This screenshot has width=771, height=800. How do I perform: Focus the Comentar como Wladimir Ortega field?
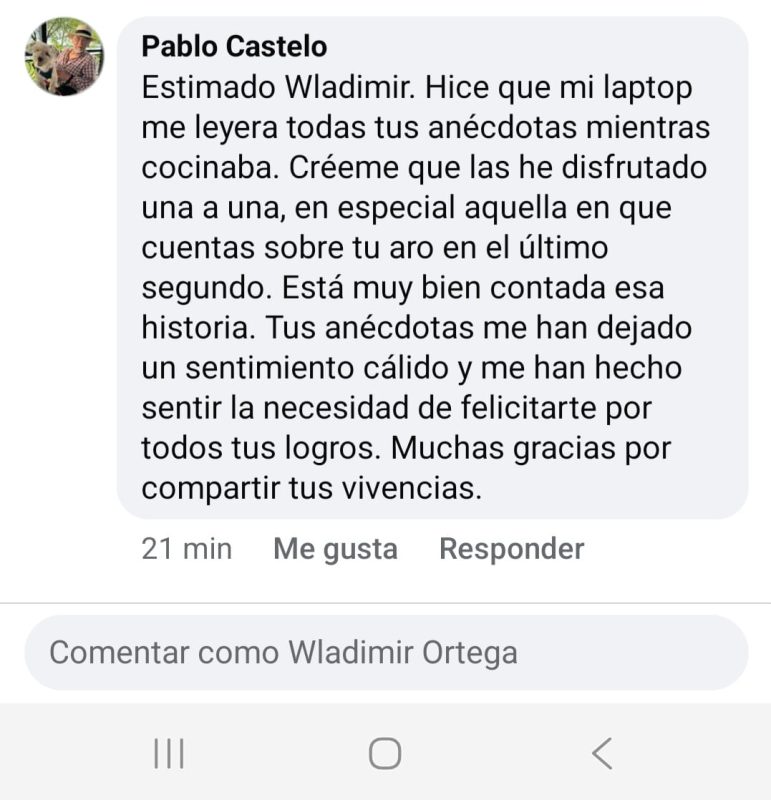click(385, 653)
